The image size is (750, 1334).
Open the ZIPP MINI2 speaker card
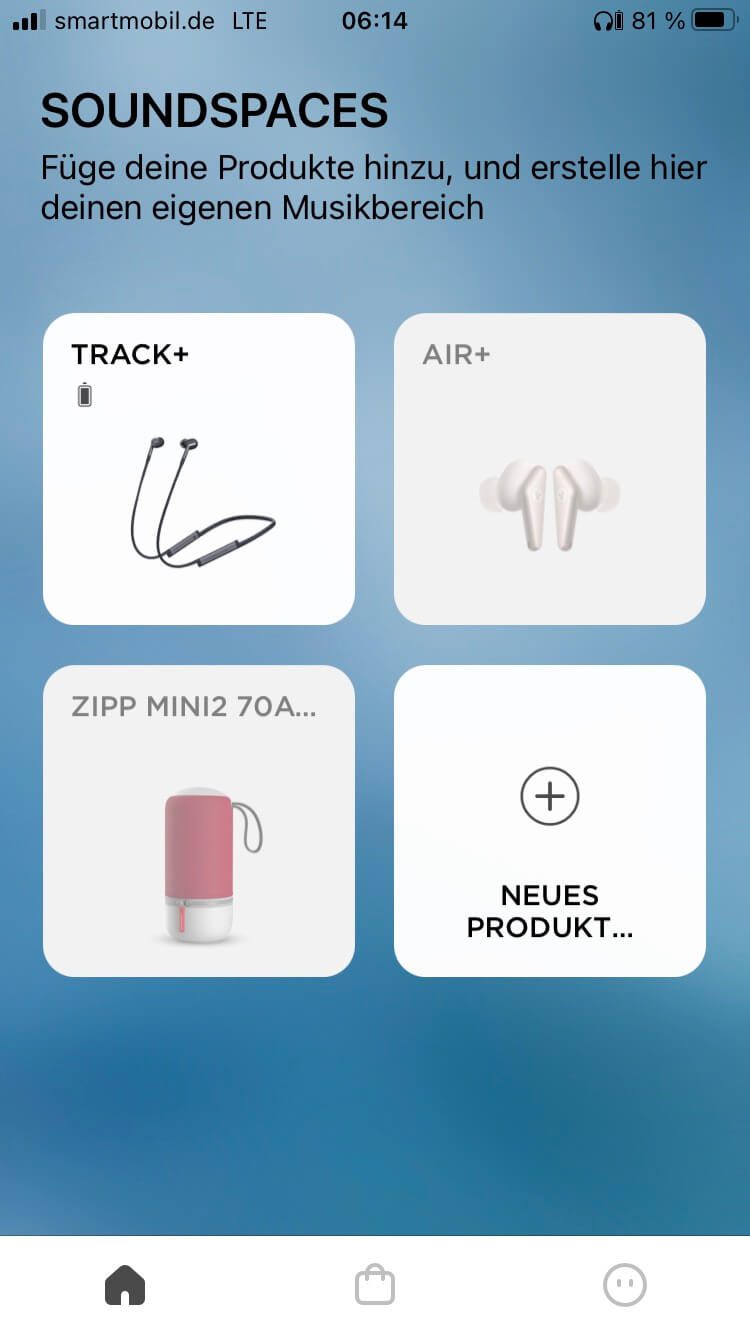198,820
